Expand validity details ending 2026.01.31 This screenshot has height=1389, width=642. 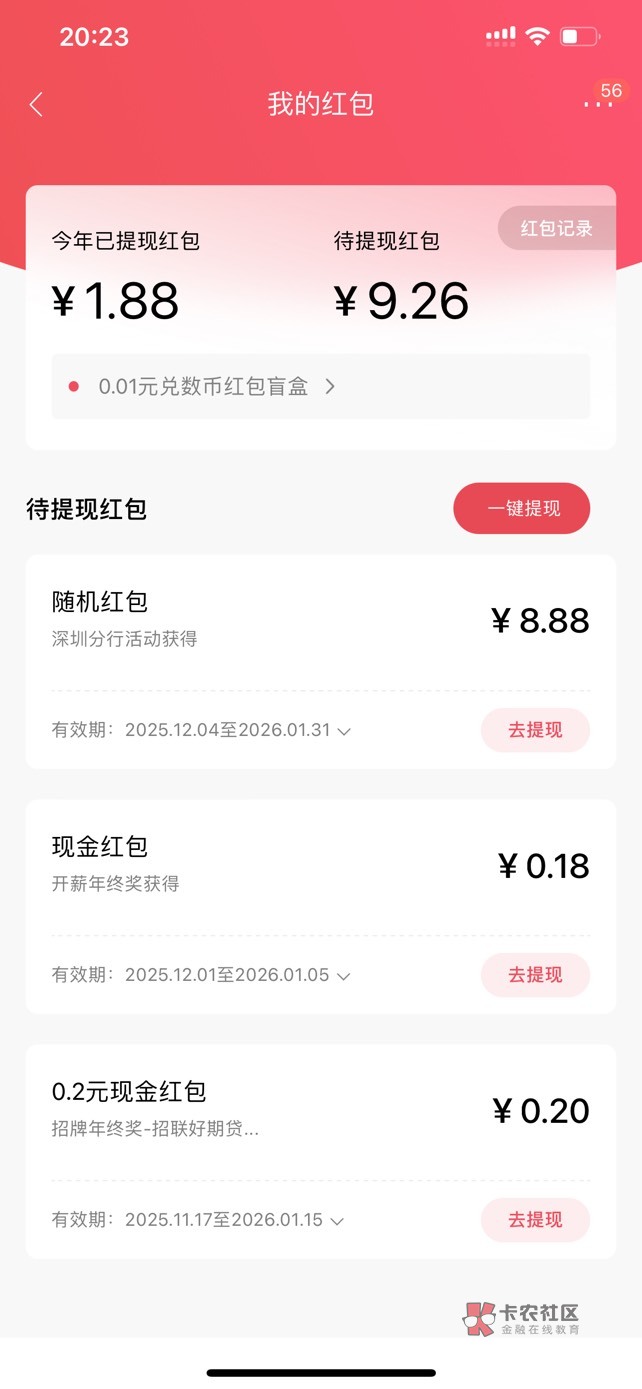coord(344,731)
